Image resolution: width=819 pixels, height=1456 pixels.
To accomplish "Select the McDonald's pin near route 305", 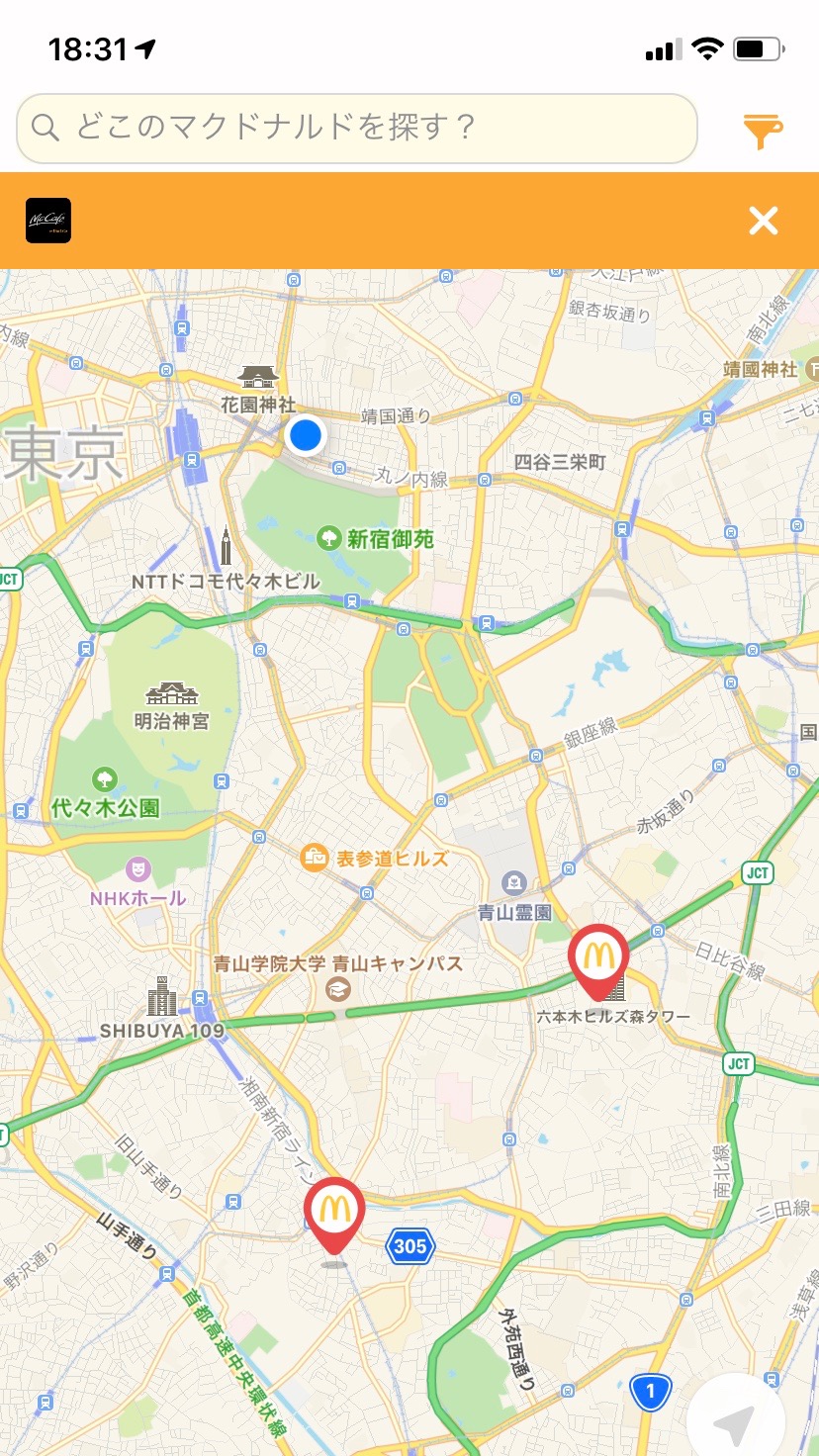I will coord(334,1211).
